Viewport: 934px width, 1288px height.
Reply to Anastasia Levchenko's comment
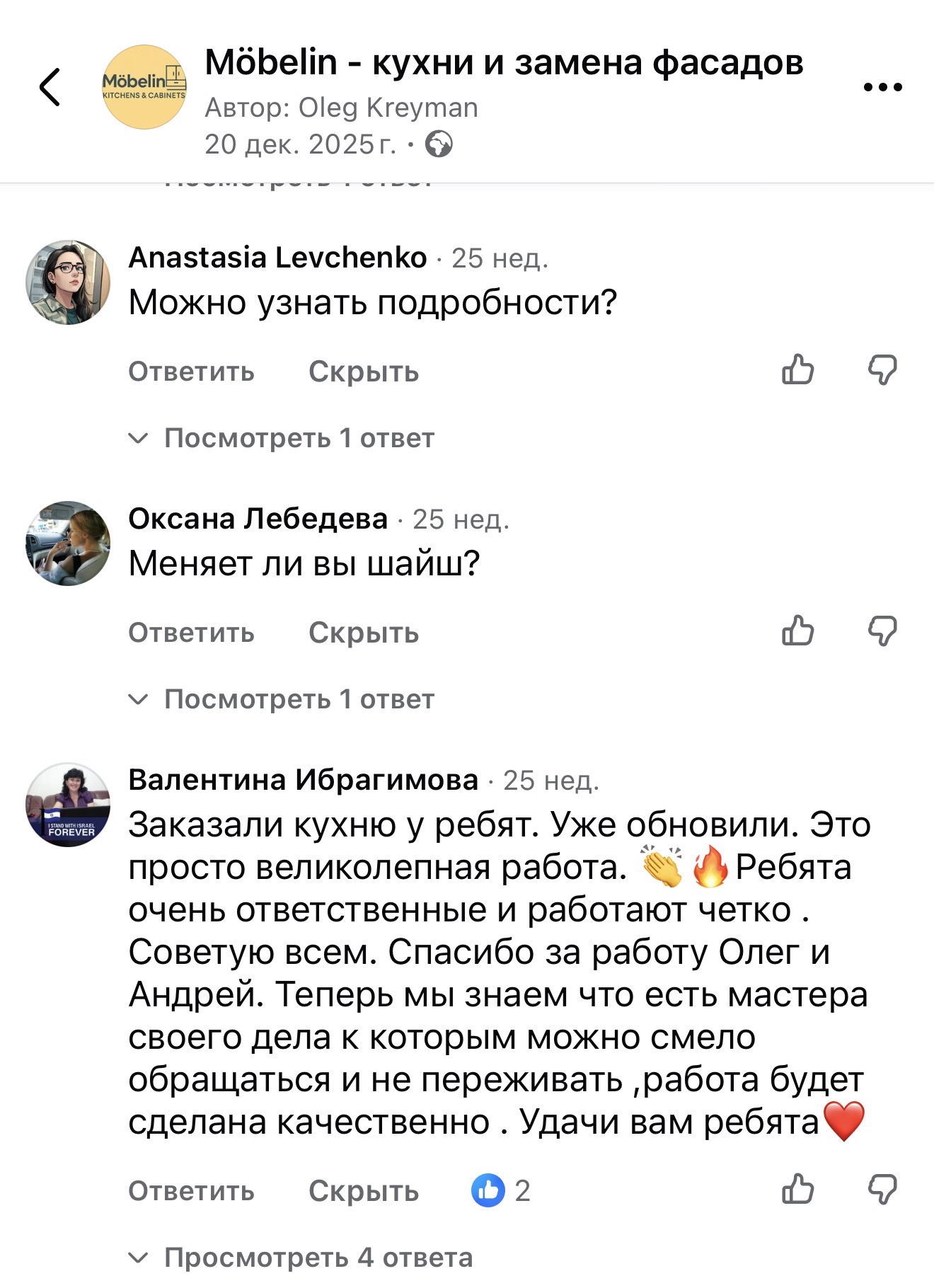point(191,372)
